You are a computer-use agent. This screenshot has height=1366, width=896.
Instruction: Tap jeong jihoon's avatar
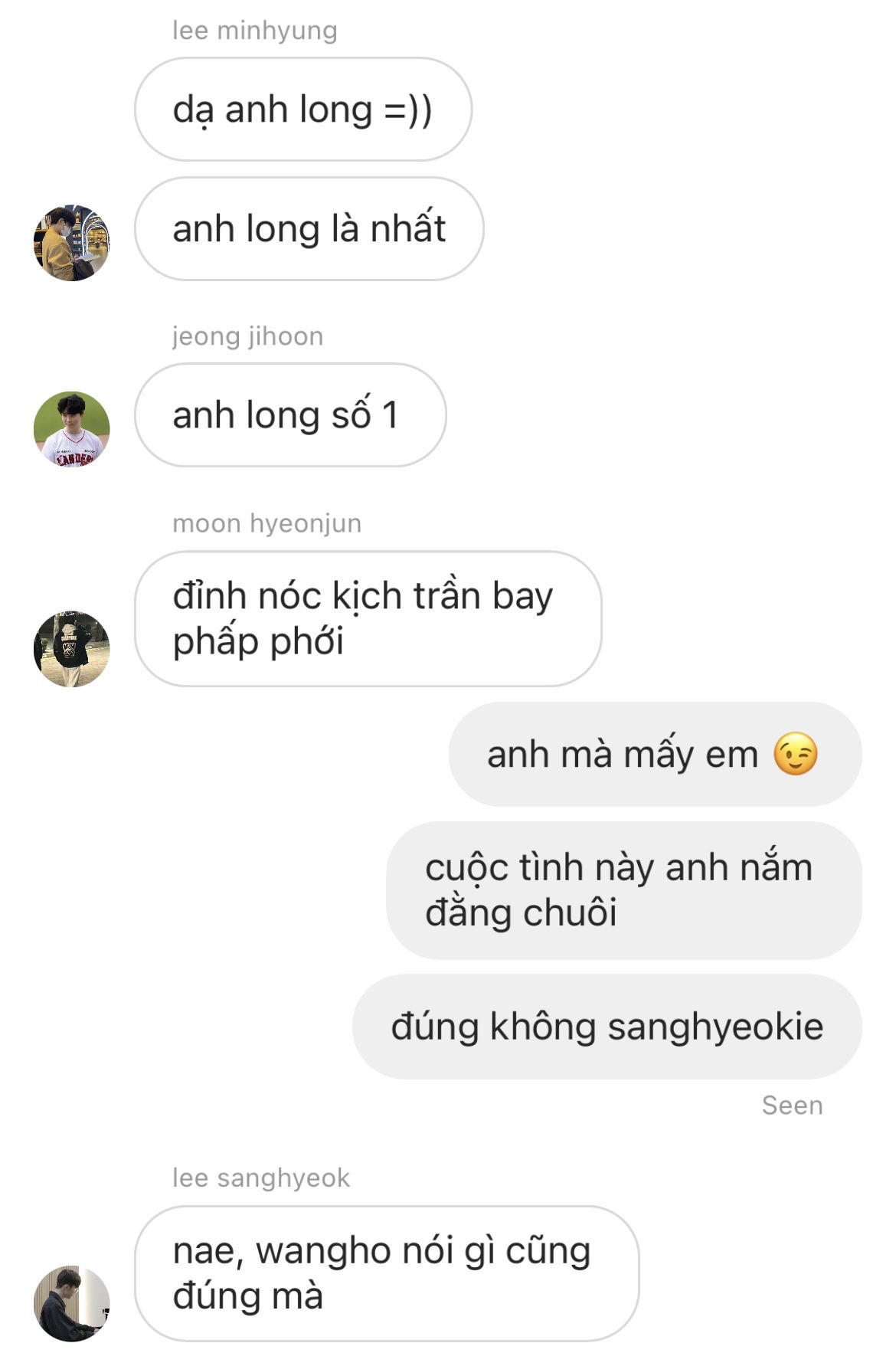pyautogui.click(x=72, y=429)
